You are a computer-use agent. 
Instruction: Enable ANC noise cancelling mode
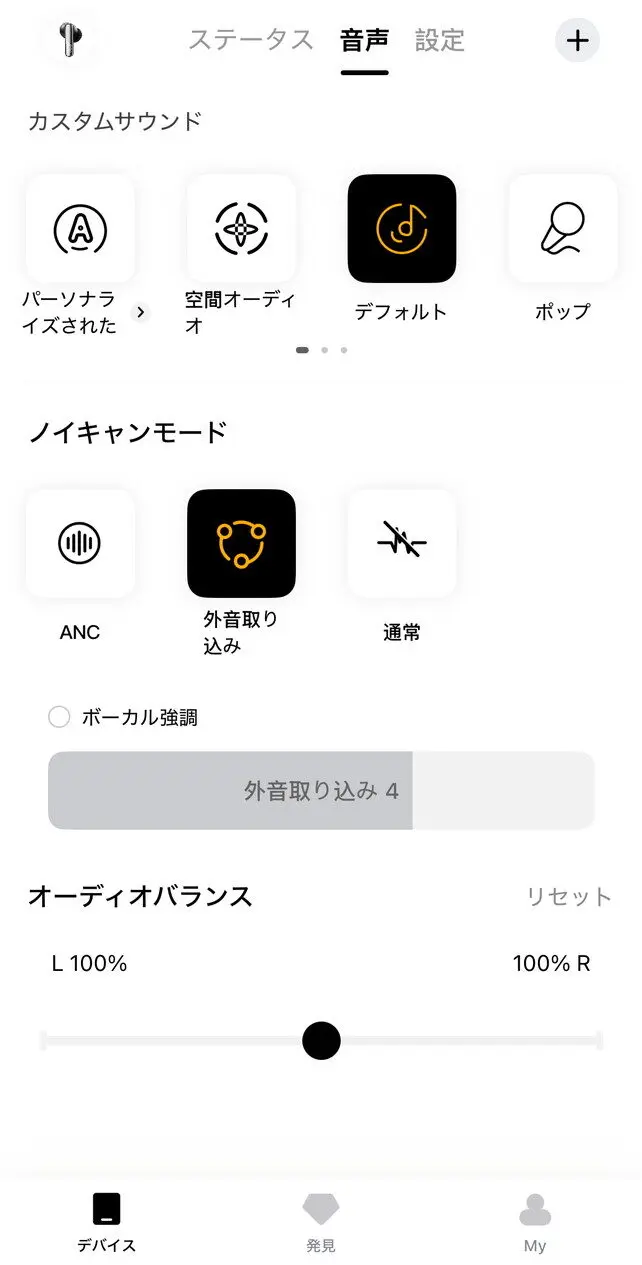click(80, 543)
